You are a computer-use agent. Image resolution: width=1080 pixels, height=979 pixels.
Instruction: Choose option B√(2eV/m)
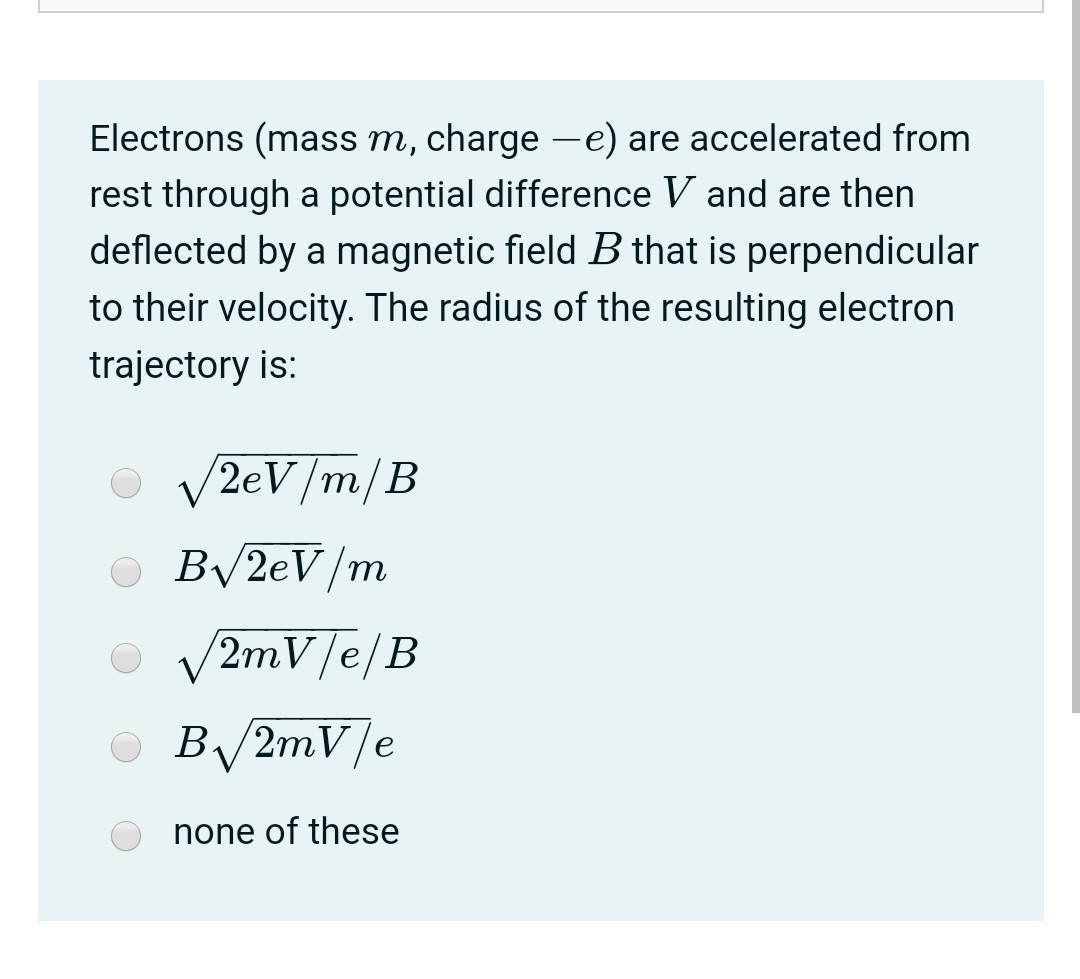pyautogui.click(x=126, y=570)
